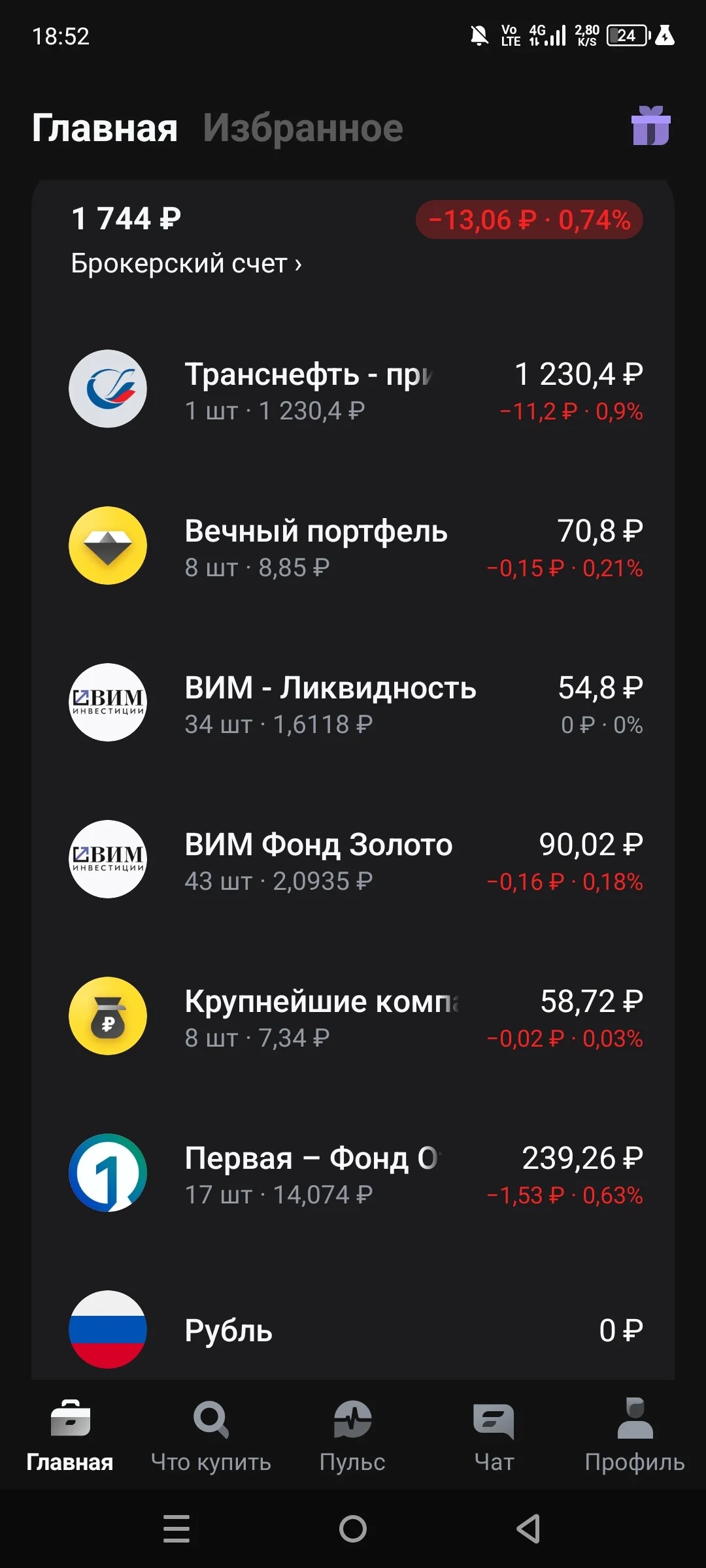Go to the Что купить tab

(211, 1437)
